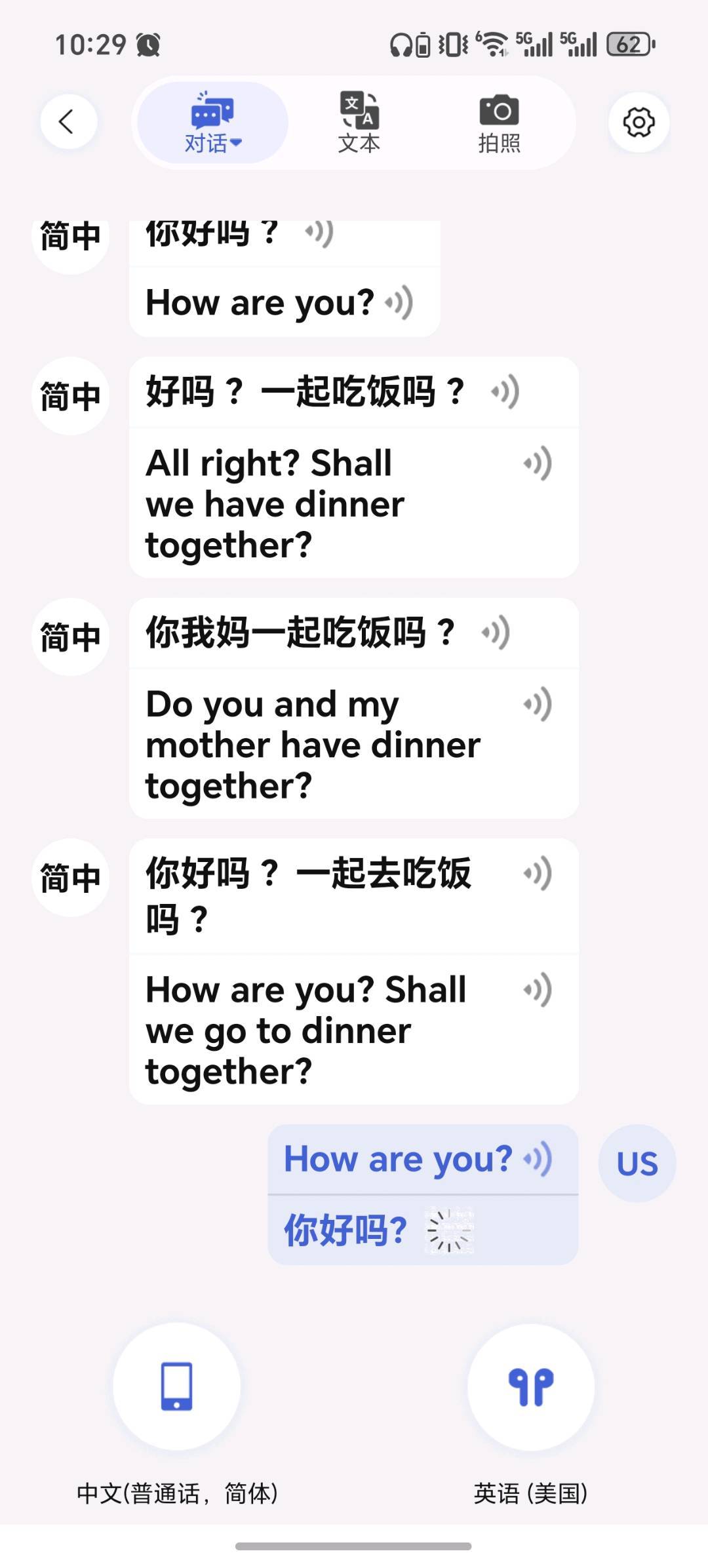Switch to the 拍照 photo translation tab
The height and width of the screenshot is (1568, 708).
[x=499, y=123]
